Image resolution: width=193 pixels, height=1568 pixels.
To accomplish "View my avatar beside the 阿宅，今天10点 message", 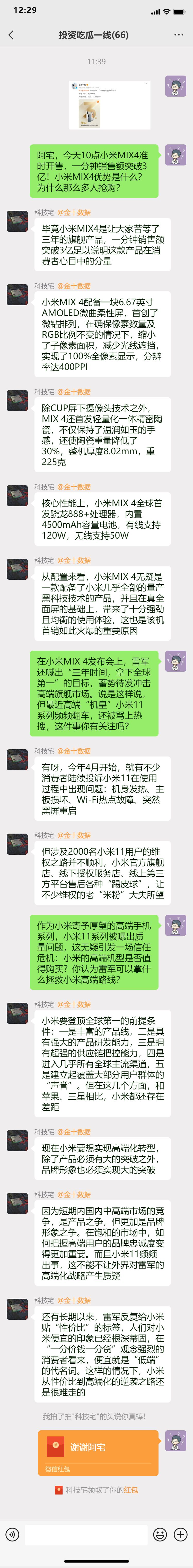I will pyautogui.click(x=176, y=155).
